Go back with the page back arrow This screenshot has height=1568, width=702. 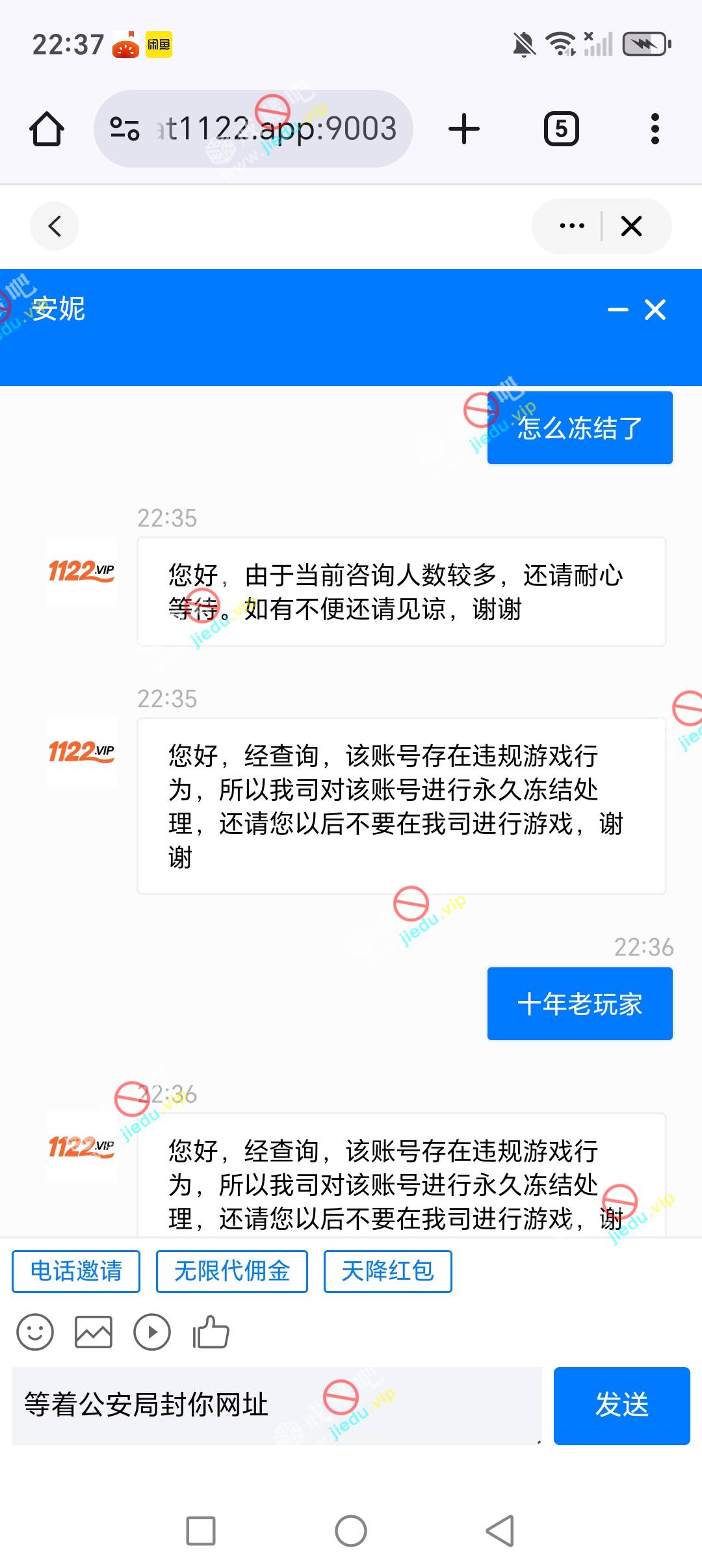point(55,226)
